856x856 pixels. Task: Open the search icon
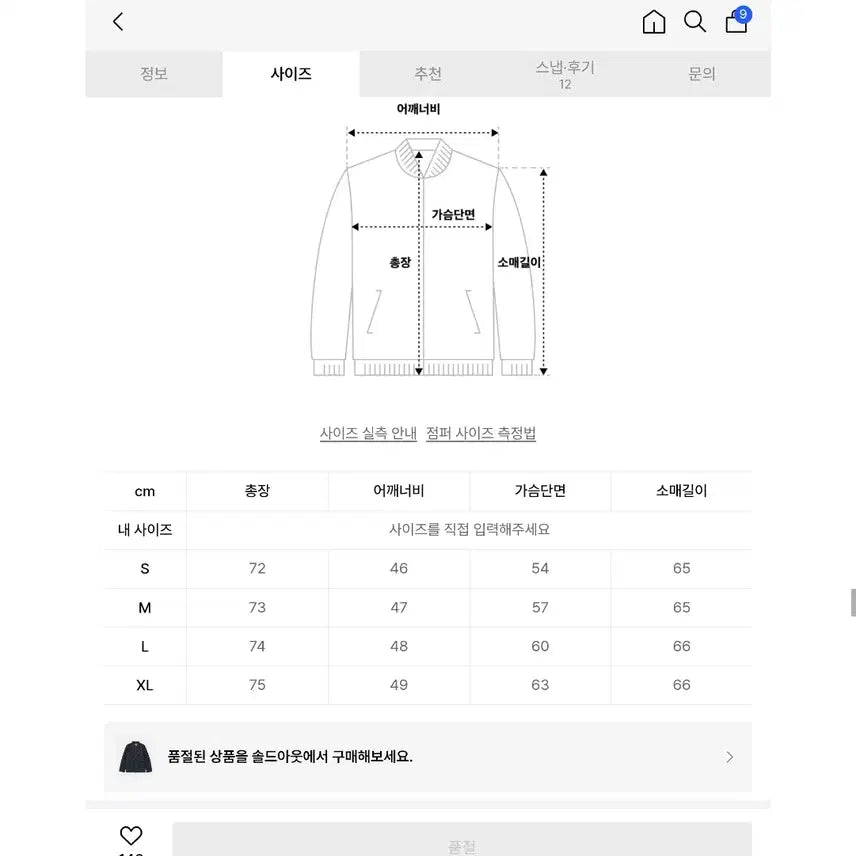click(x=695, y=22)
